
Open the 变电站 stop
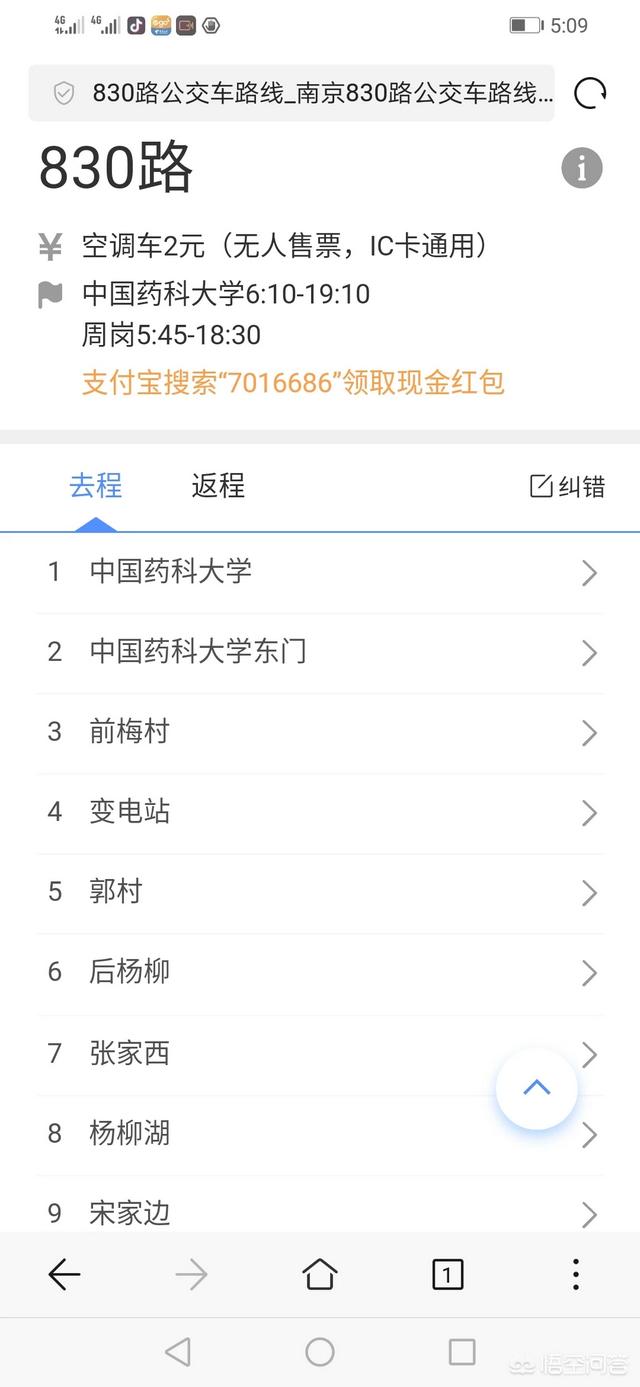point(320,812)
